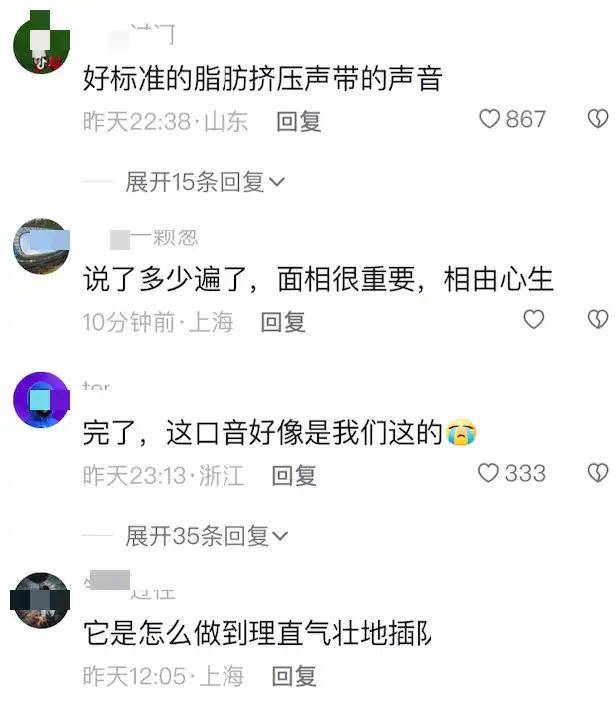Reply to the 理直气壮地插队 comment
Image resolution: width=616 pixels, height=718 pixels.
click(294, 676)
